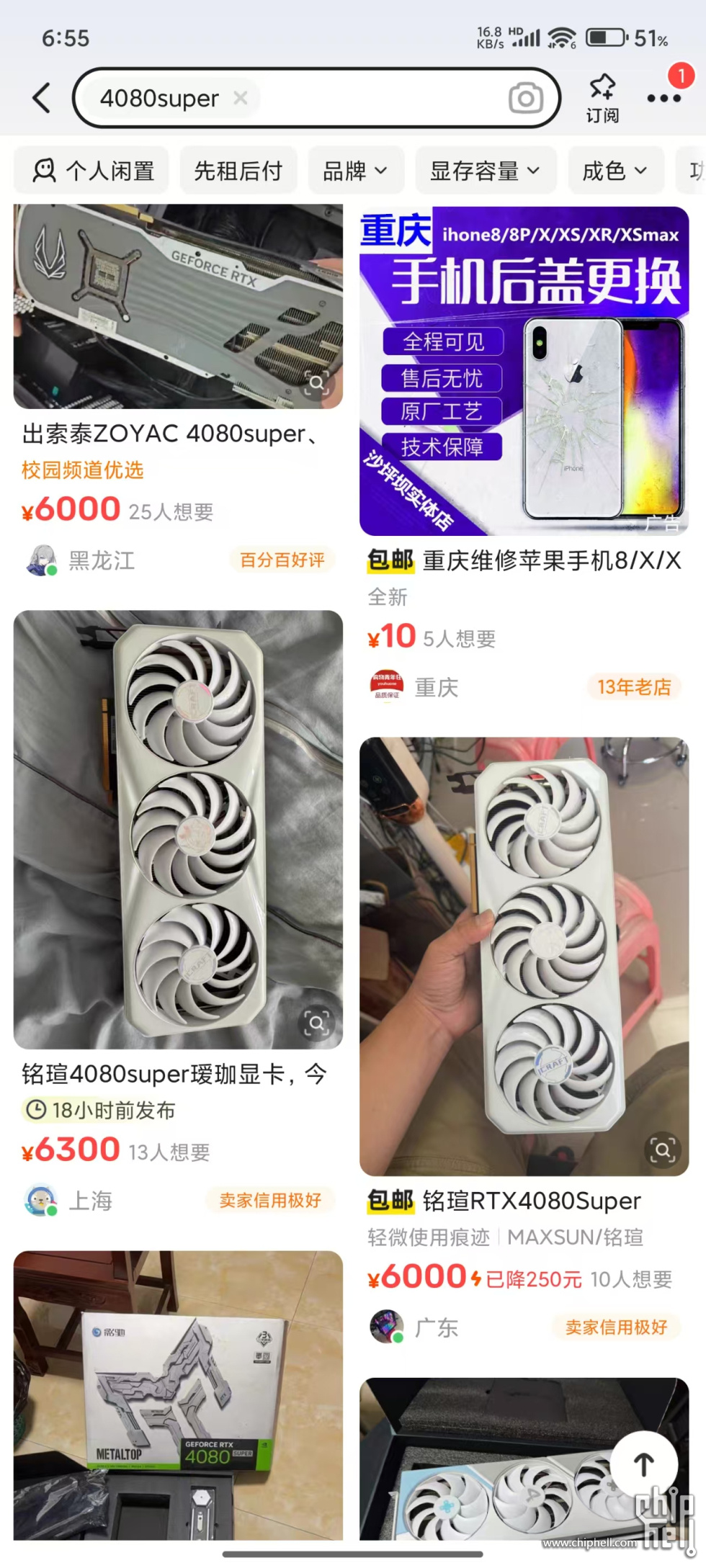Expand the 成色 dropdown
The height and width of the screenshot is (1568, 706).
(615, 171)
